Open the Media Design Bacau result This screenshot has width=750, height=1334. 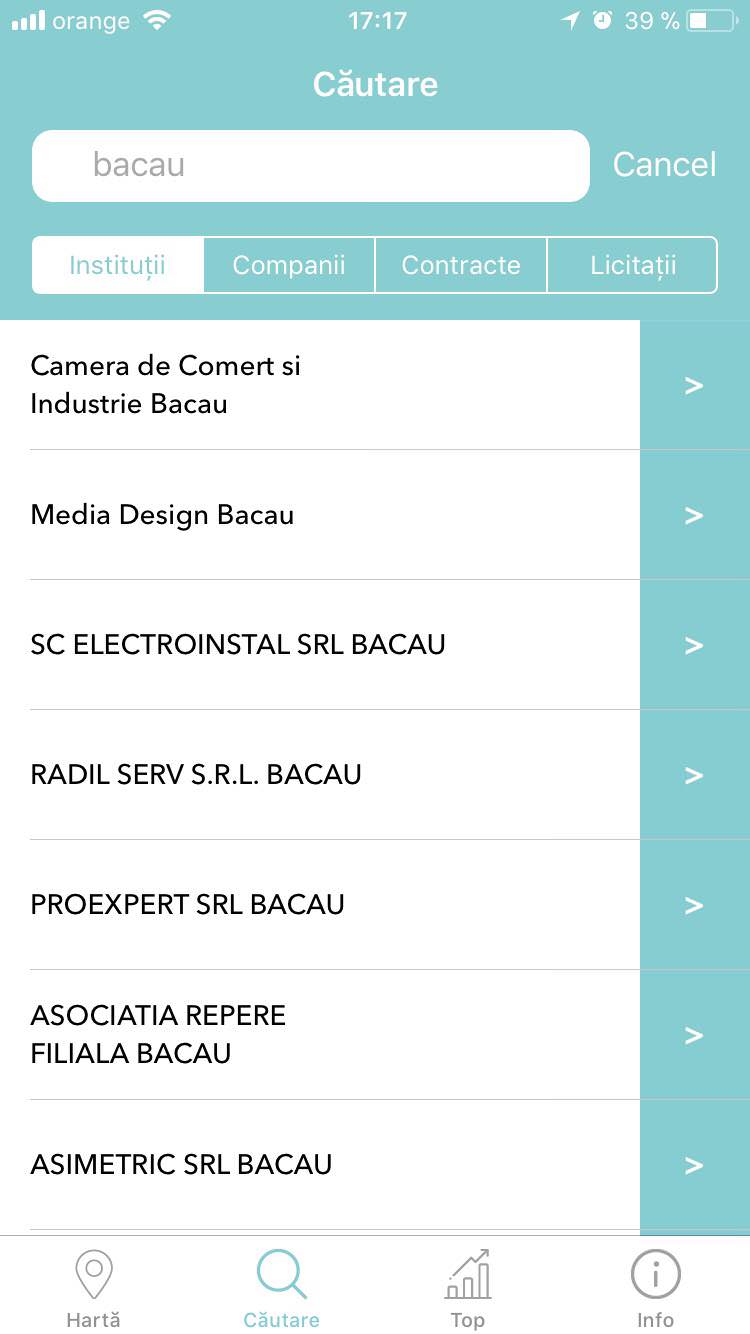click(320, 515)
